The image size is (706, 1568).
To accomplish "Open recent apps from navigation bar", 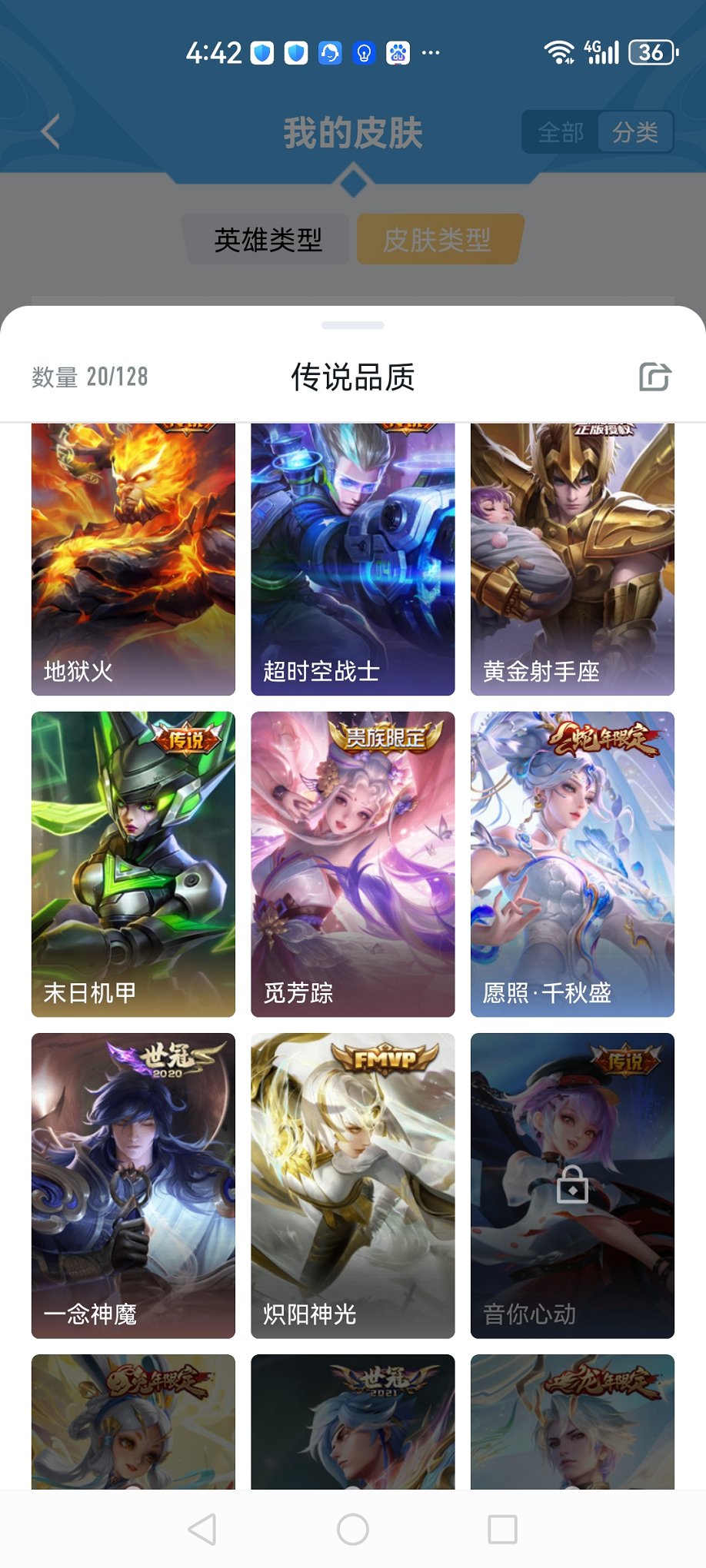I will 502,1529.
